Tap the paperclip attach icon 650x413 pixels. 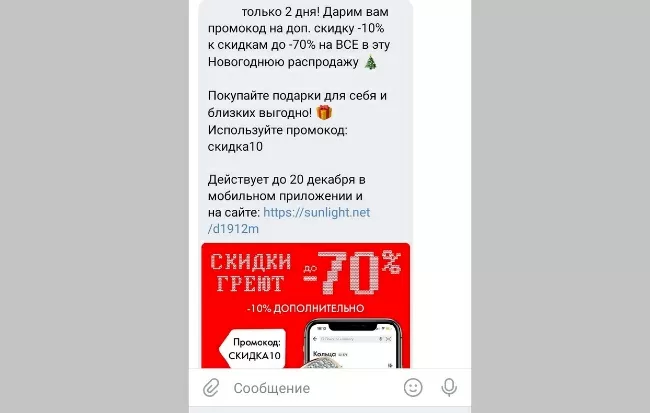(211, 387)
